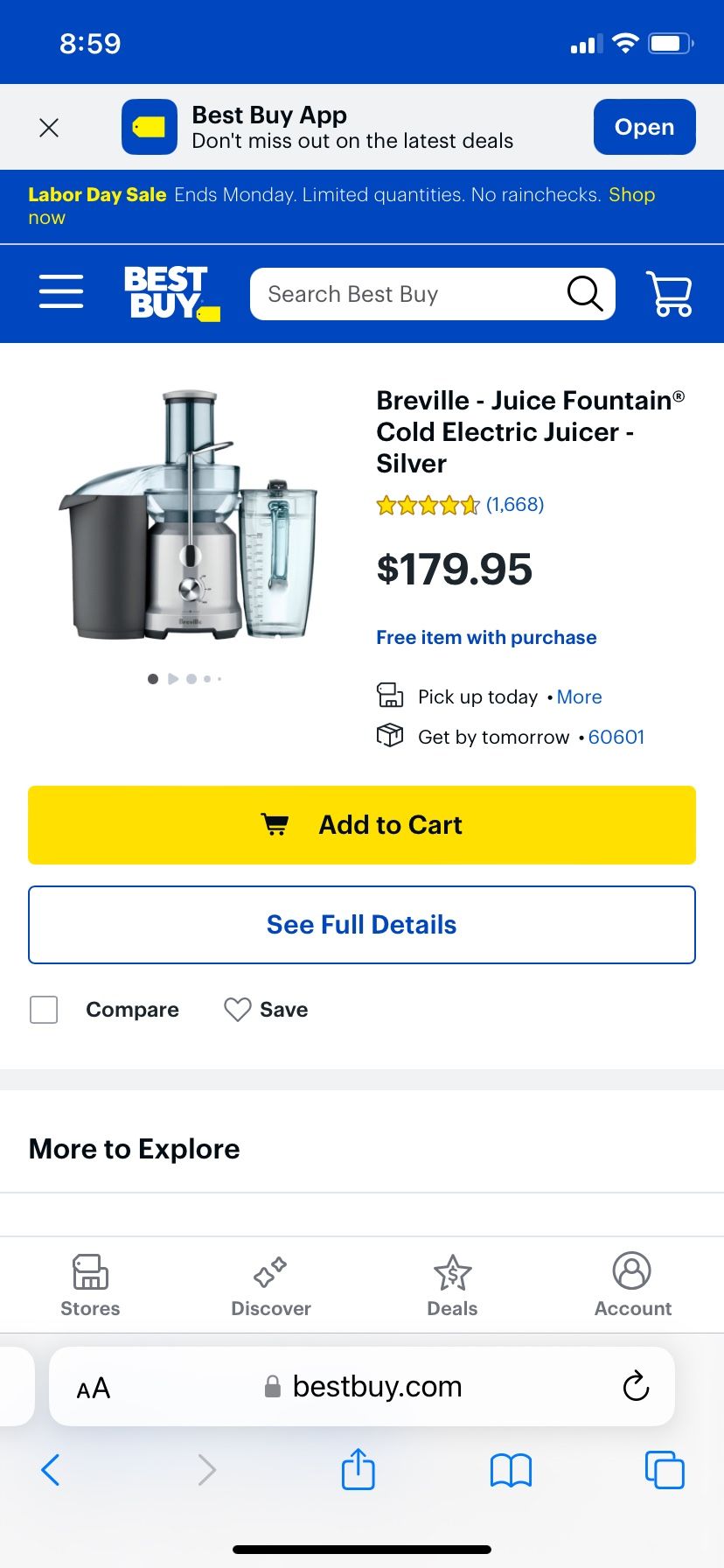Switch to the Stores tab
Viewport: 724px width, 1568px height.
pyautogui.click(x=90, y=1284)
